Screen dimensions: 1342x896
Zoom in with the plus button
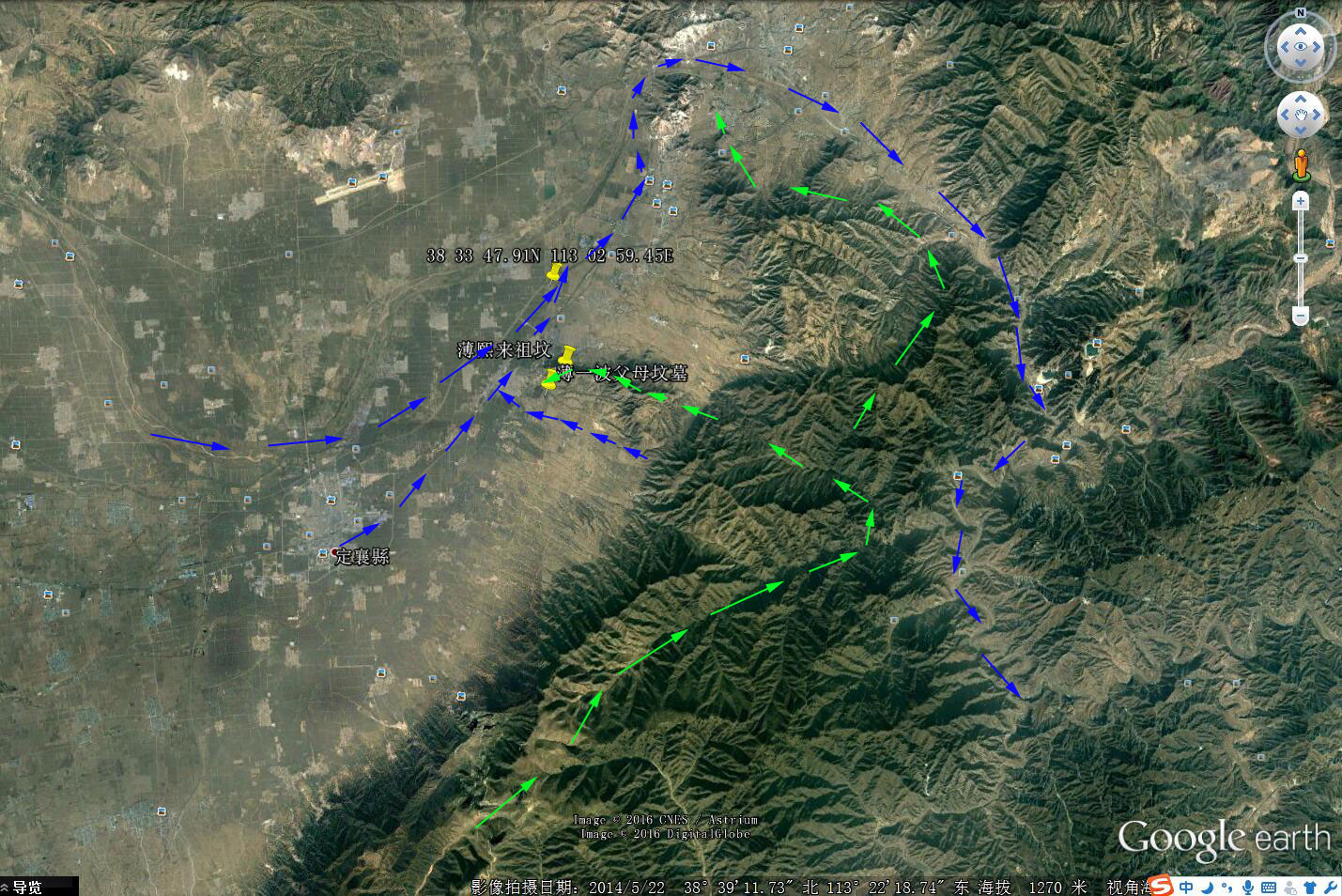tap(1301, 201)
